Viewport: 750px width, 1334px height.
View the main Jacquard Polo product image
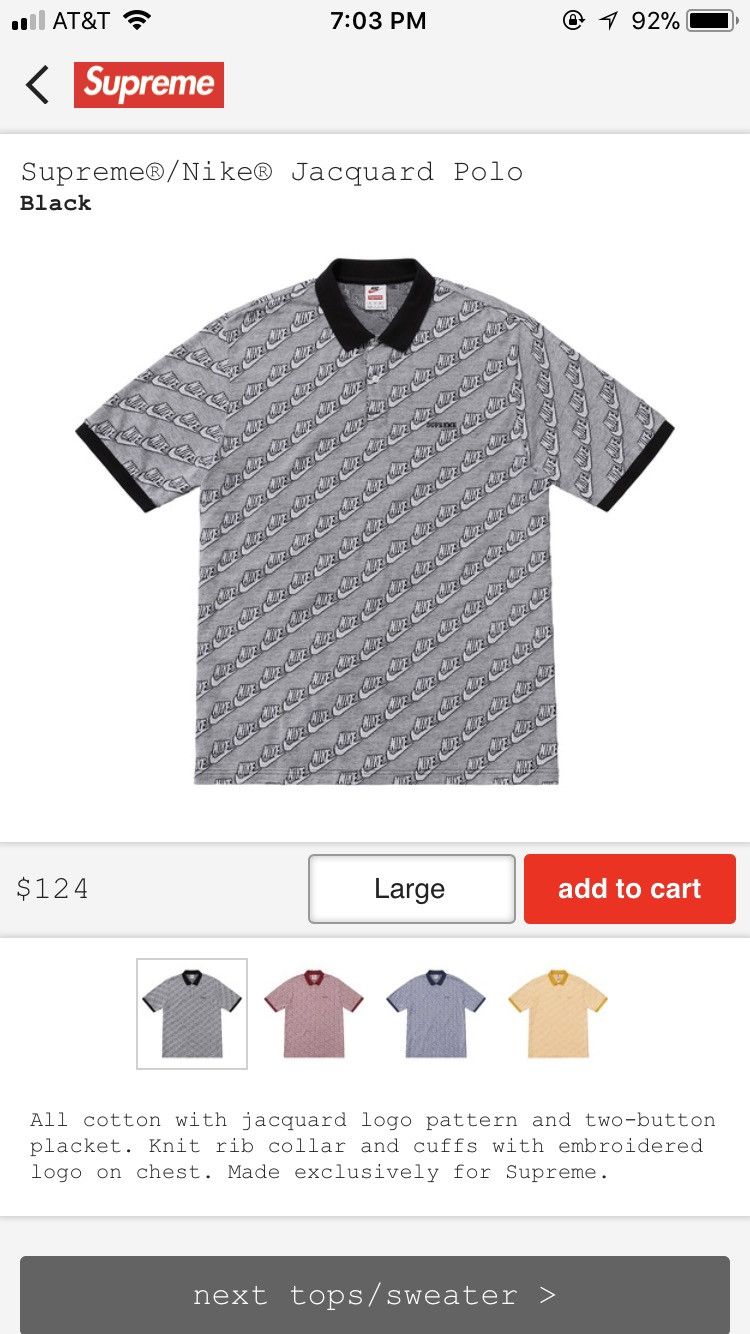pos(375,520)
